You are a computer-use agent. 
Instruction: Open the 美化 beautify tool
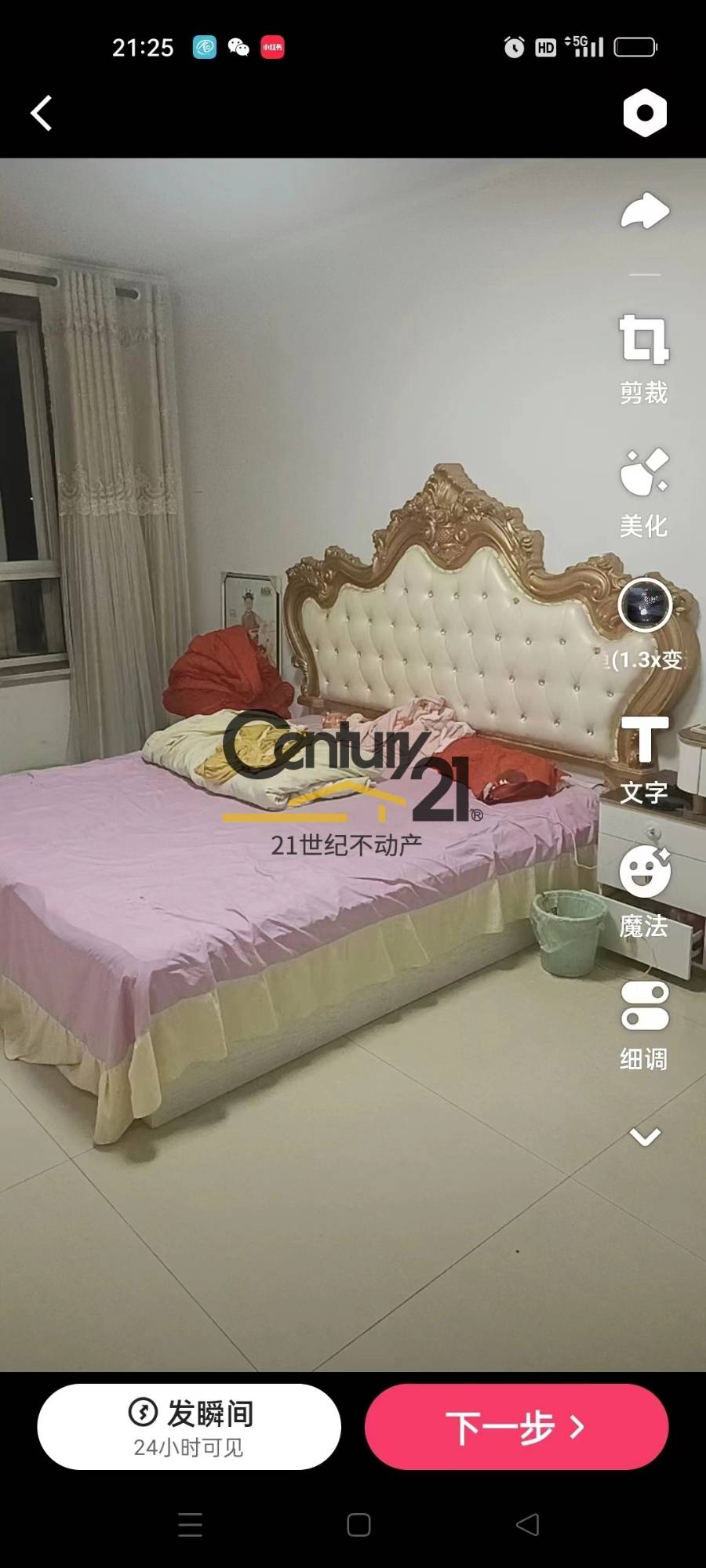coord(644,492)
